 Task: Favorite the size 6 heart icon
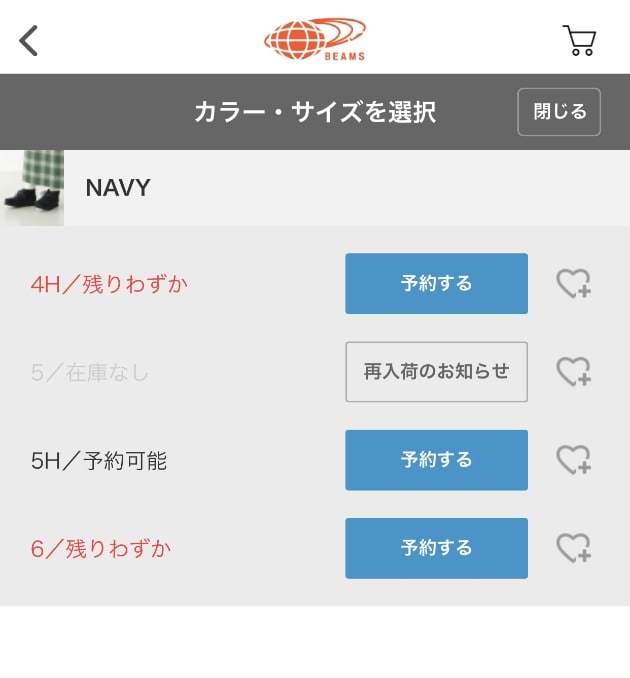573,548
